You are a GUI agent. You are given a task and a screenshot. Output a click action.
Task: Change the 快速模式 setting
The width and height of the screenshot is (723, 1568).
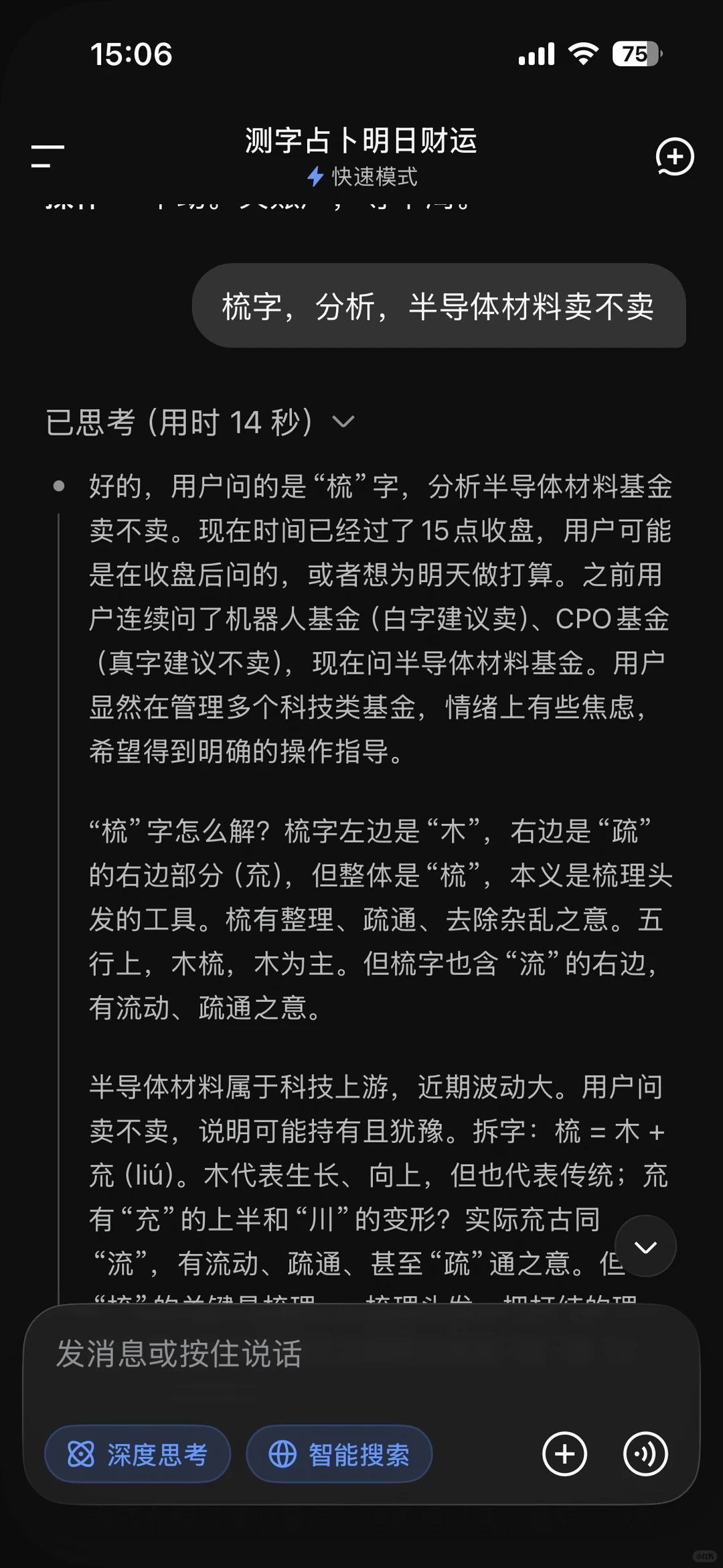click(361, 177)
